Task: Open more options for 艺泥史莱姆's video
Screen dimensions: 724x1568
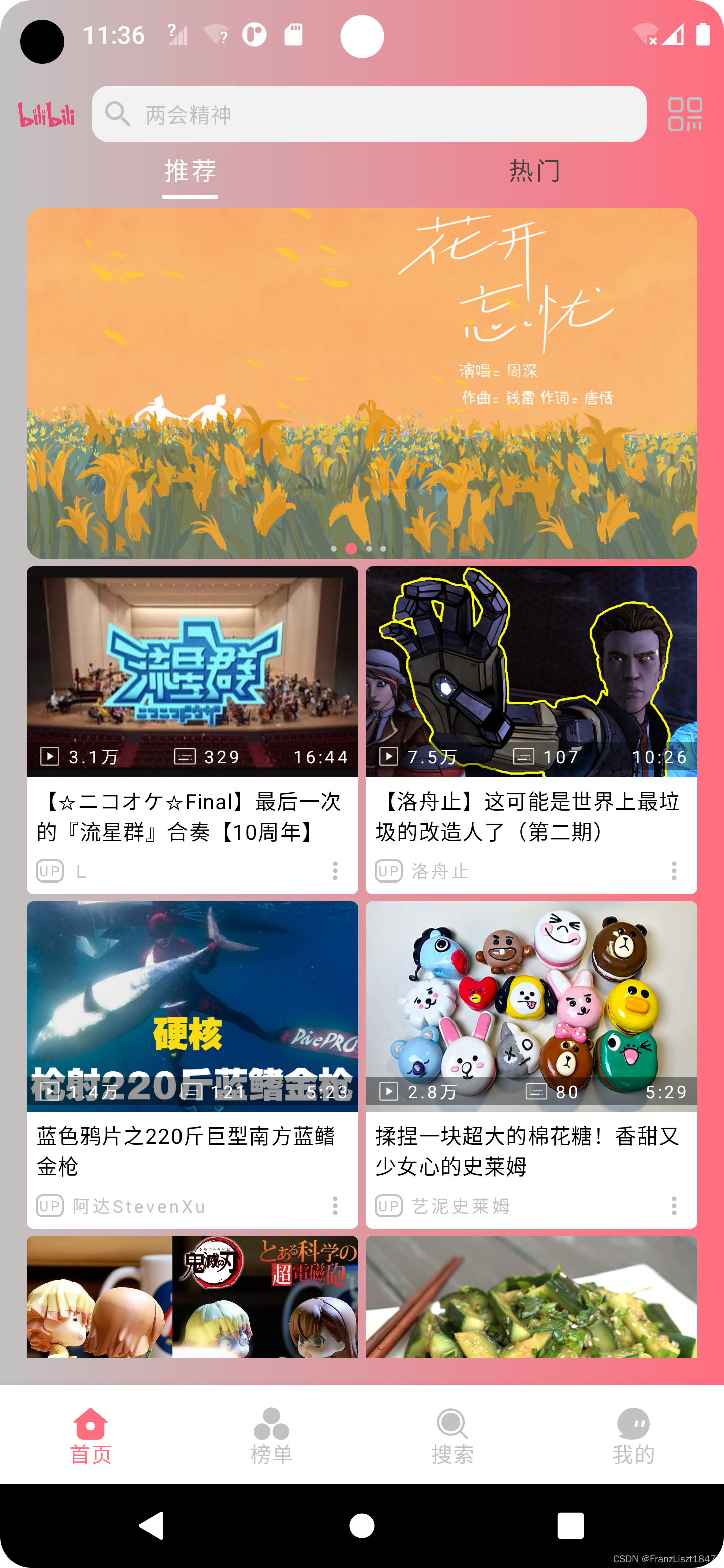Action: 673,1206
